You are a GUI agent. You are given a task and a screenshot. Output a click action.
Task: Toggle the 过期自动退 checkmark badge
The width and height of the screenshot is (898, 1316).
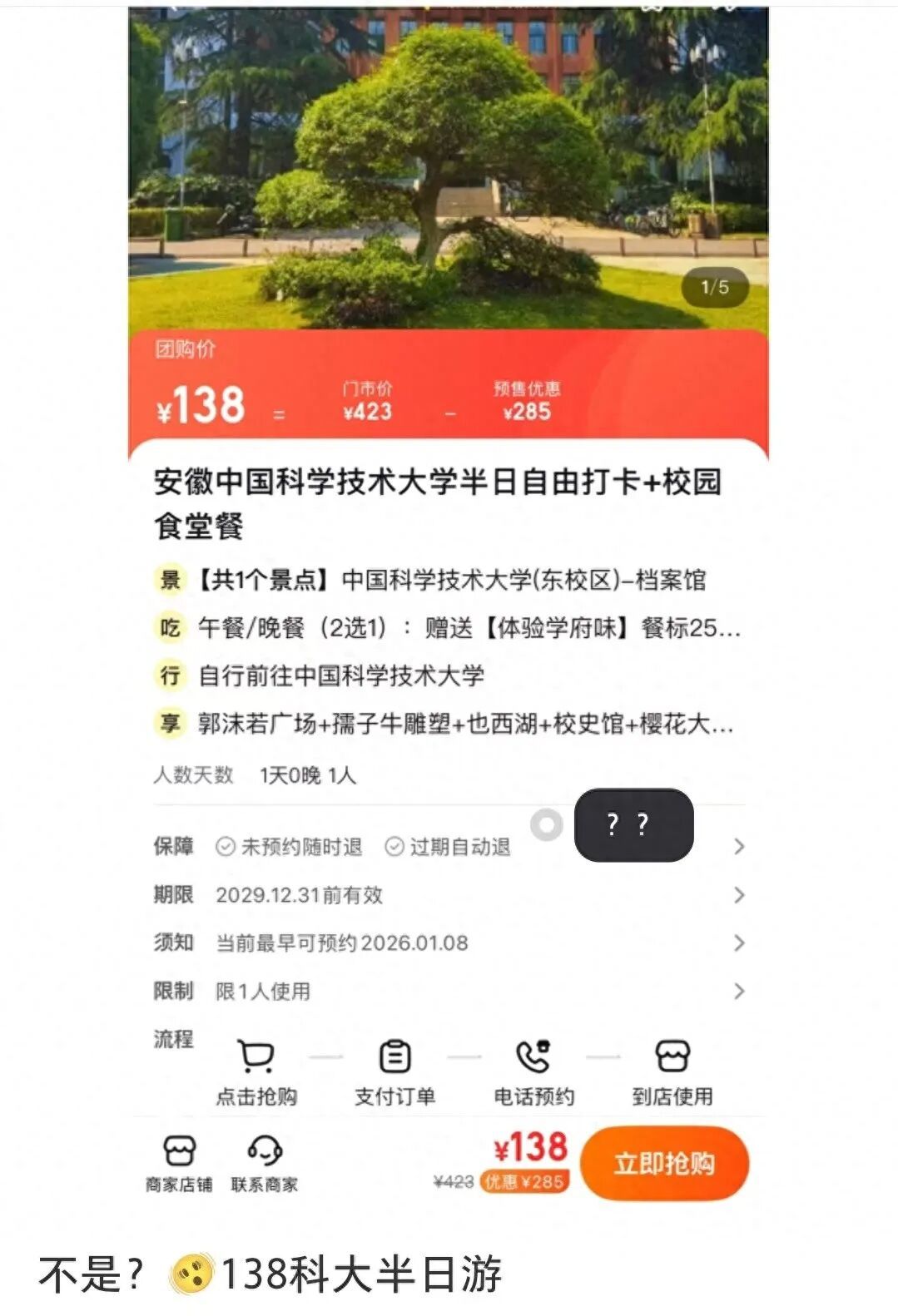point(394,847)
